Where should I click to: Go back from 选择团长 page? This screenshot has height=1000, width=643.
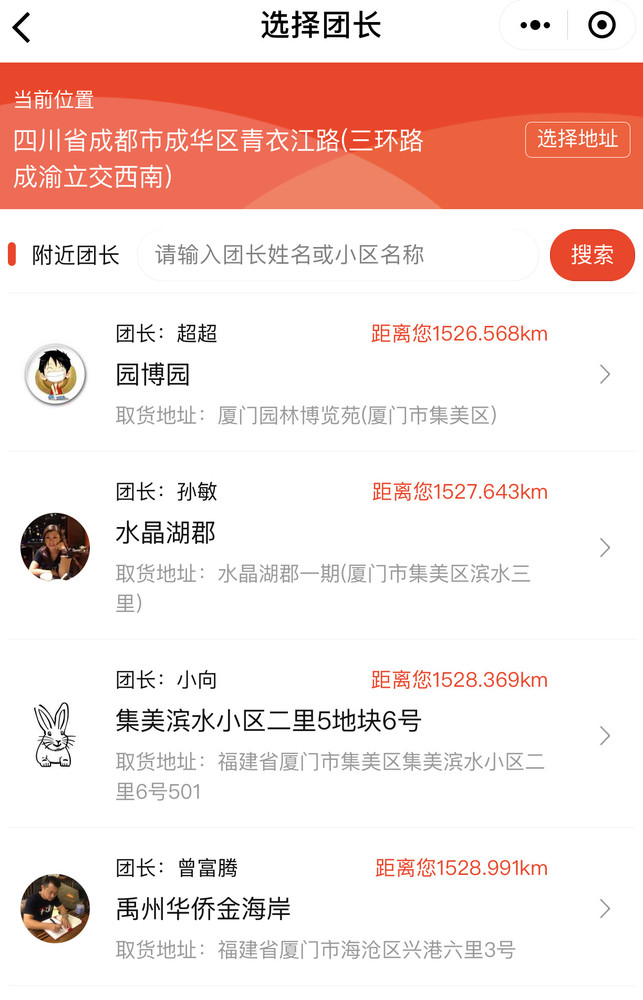(x=22, y=27)
